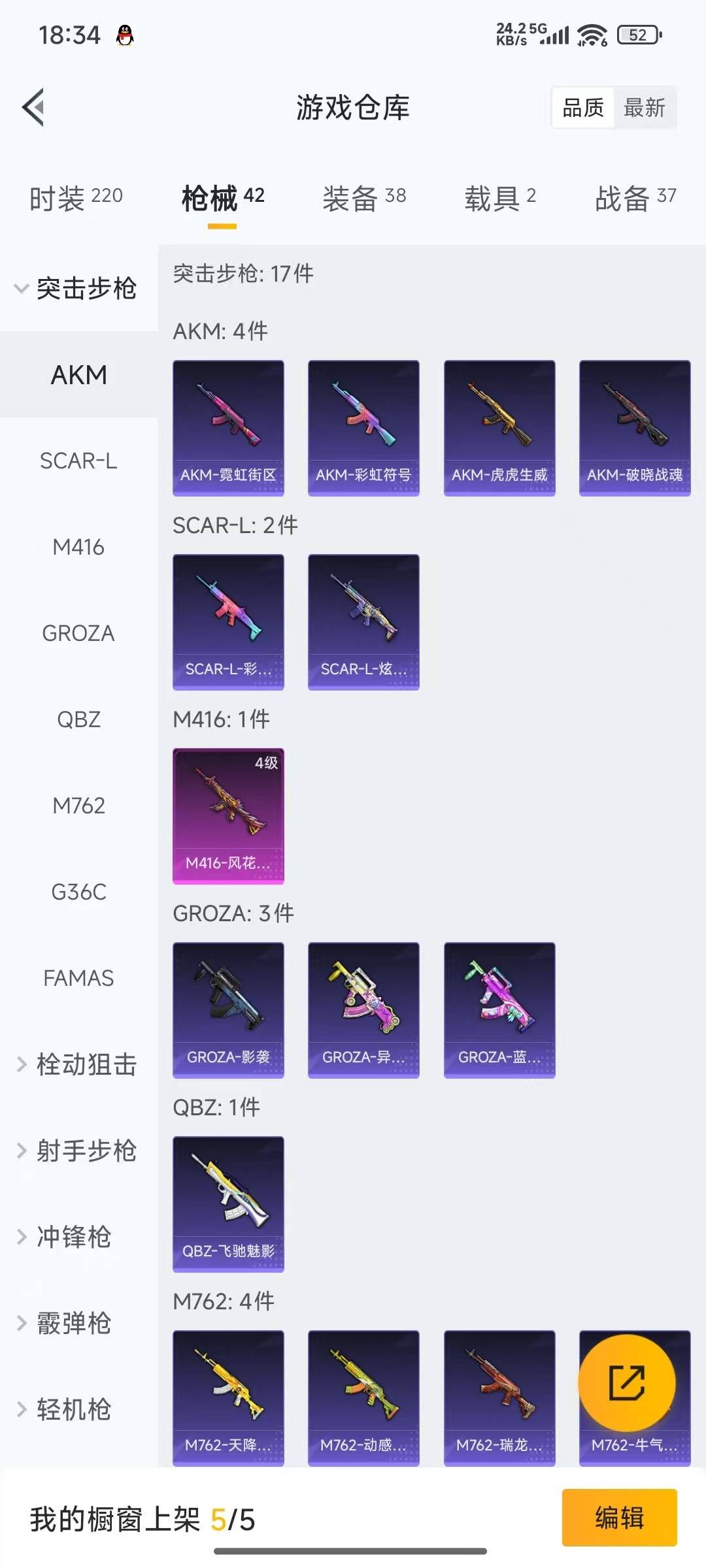
Task: Open the 战备 tab
Action: pos(635,197)
